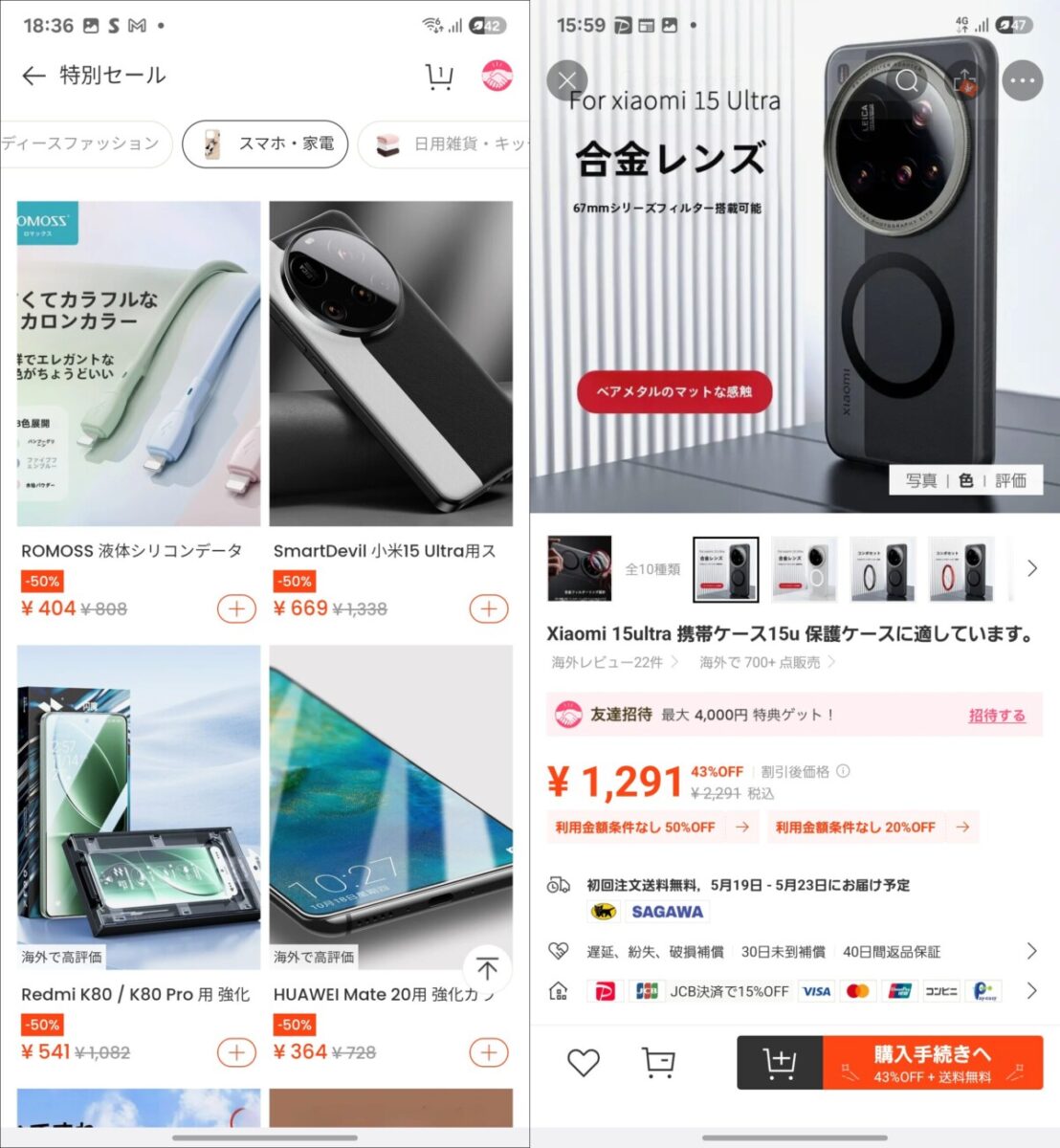Open the three-dot overflow menu
1060x1148 pixels.
tap(1022, 80)
